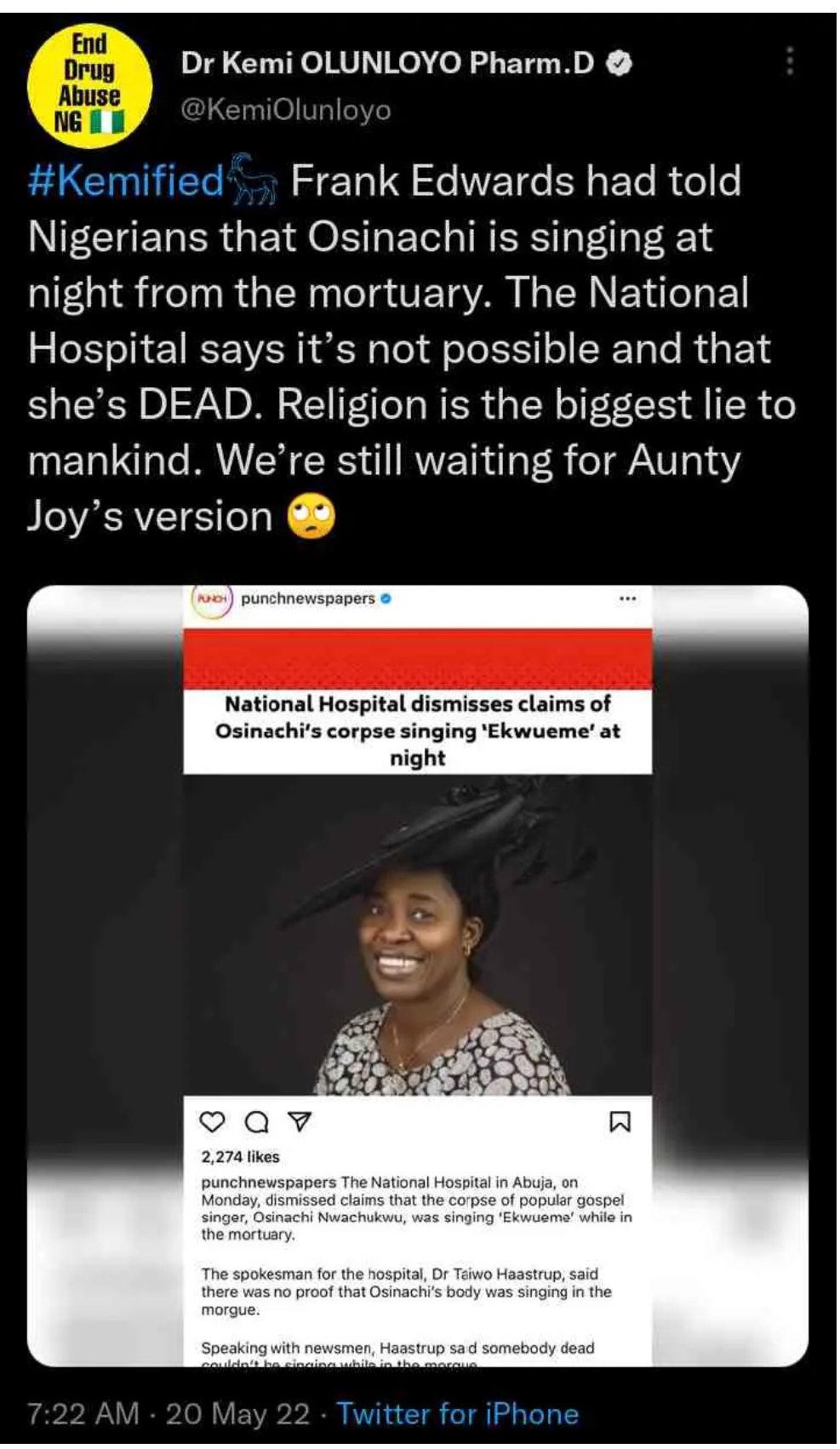
Task: Open the attached Punch newspapers image
Action: [x=418, y=976]
